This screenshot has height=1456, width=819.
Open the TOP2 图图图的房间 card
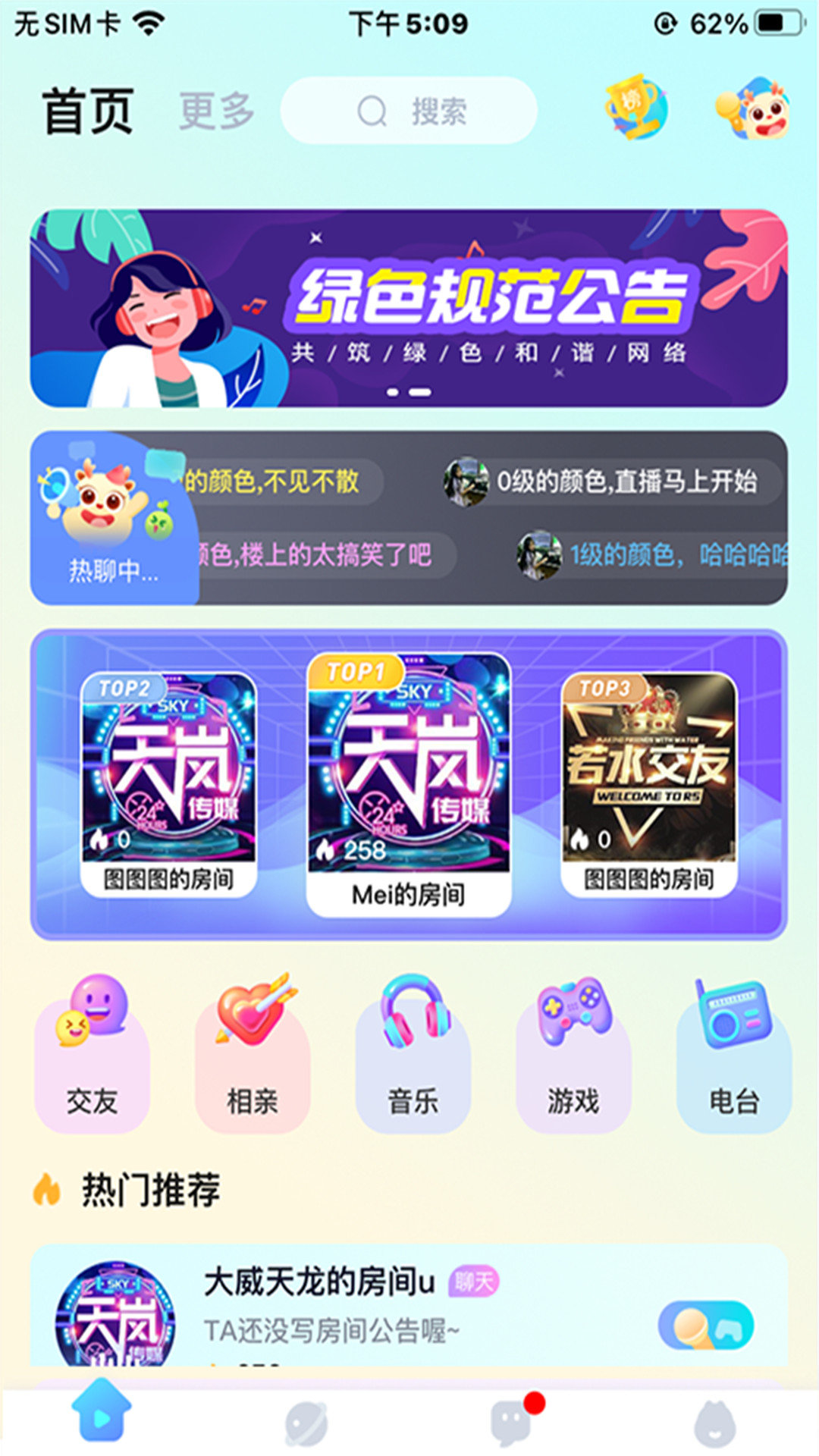click(168, 785)
